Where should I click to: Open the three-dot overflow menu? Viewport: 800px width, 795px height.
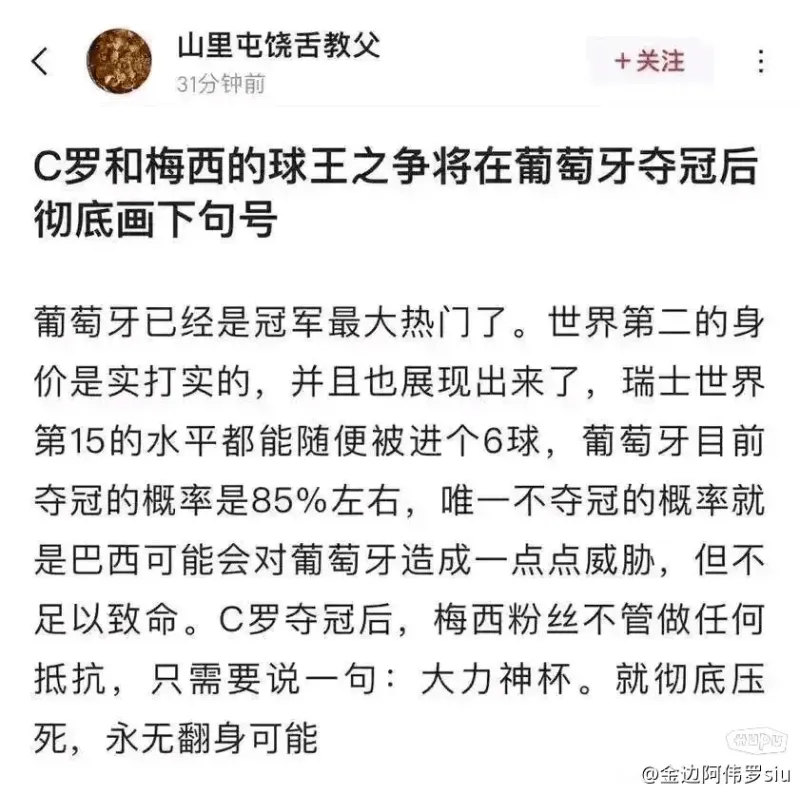762,61
